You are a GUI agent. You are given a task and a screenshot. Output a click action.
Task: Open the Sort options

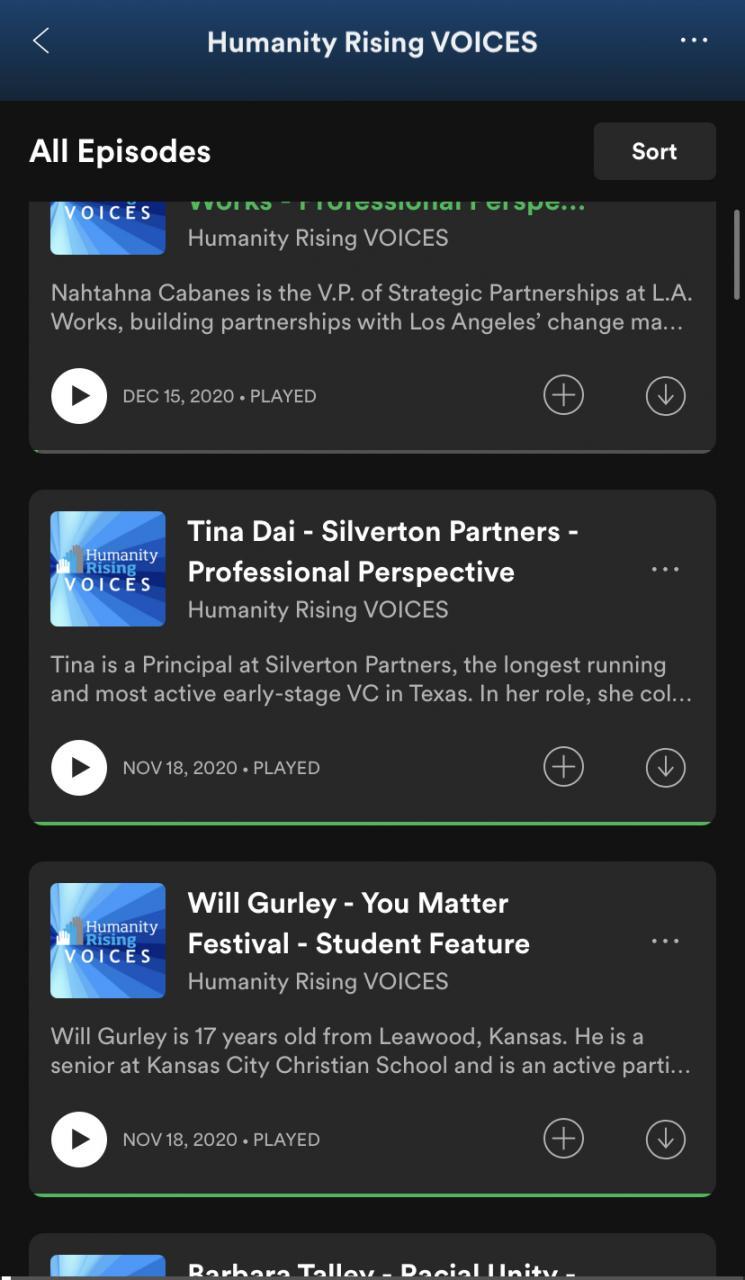(x=654, y=152)
